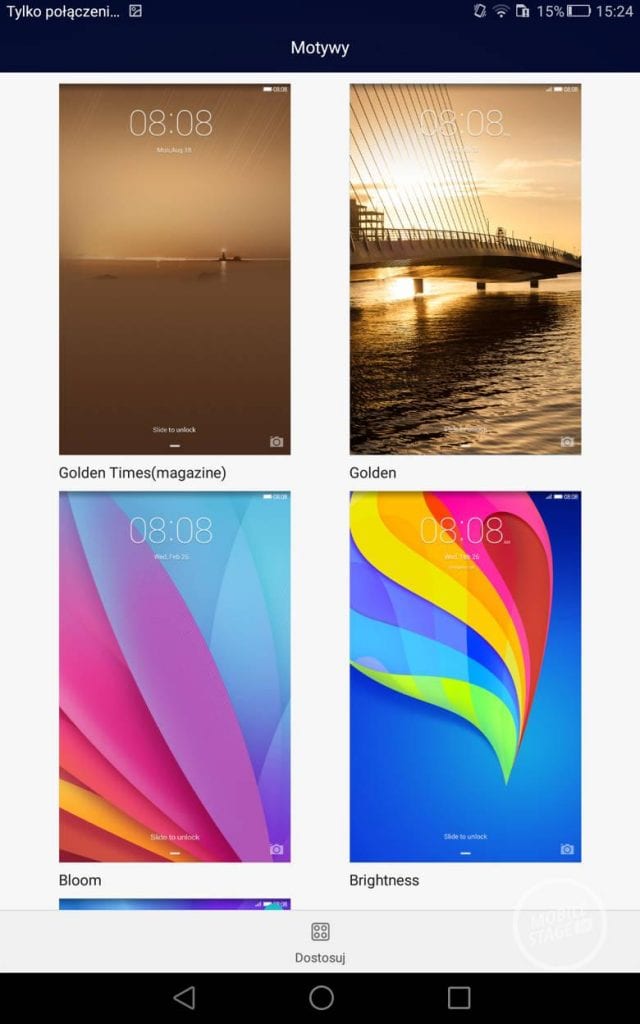Choose the Bloom theme preview

(x=175, y=676)
